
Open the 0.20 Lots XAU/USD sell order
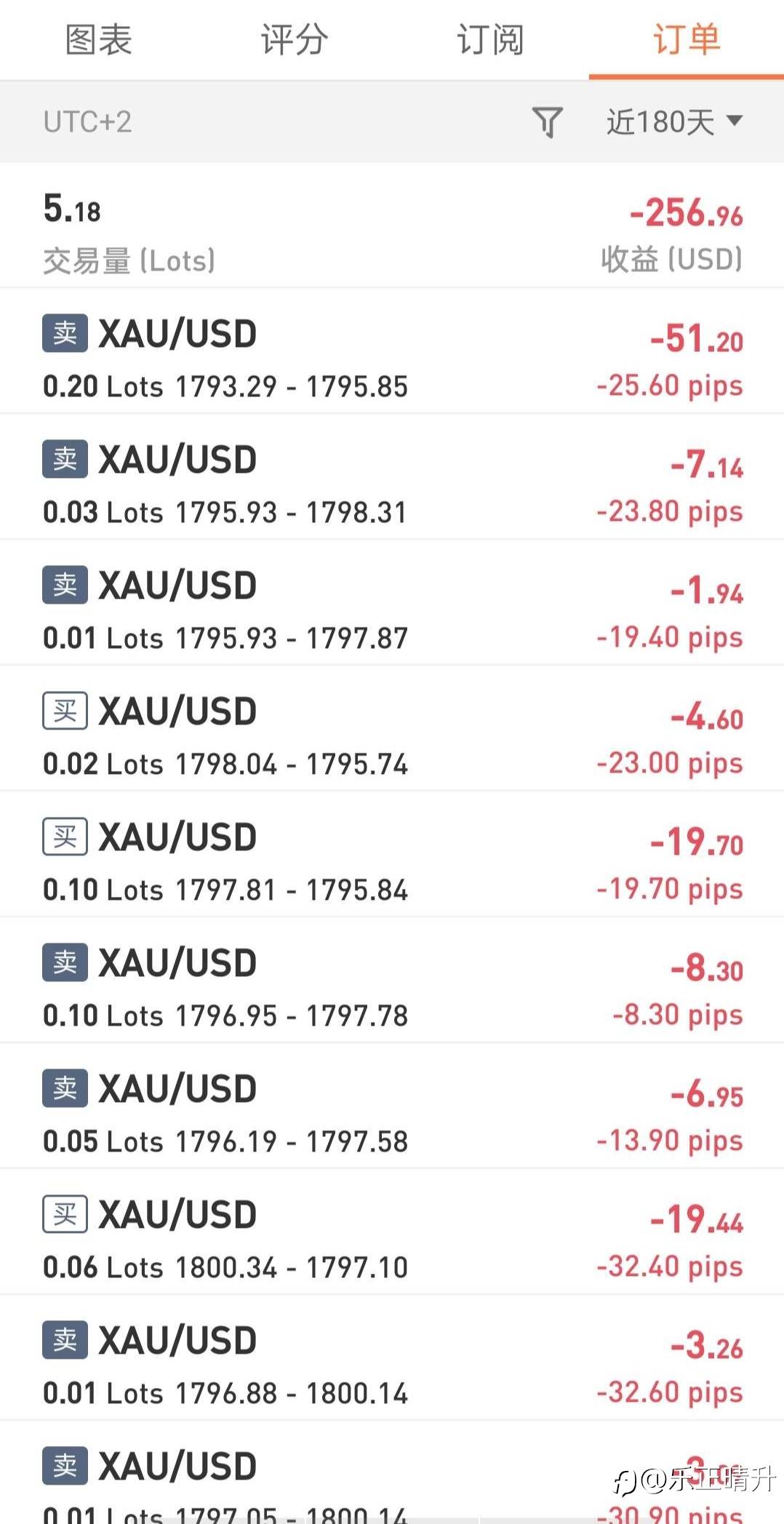tap(391, 359)
